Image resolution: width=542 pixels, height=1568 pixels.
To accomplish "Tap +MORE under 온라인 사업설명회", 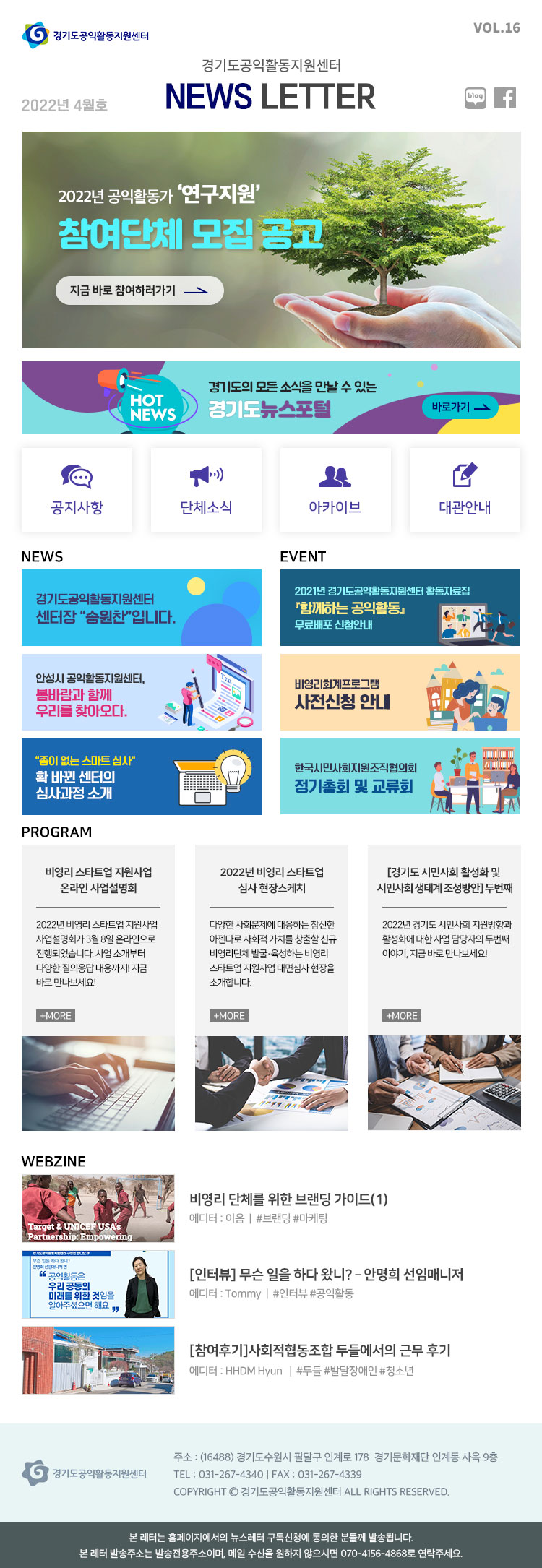I will click(56, 1016).
